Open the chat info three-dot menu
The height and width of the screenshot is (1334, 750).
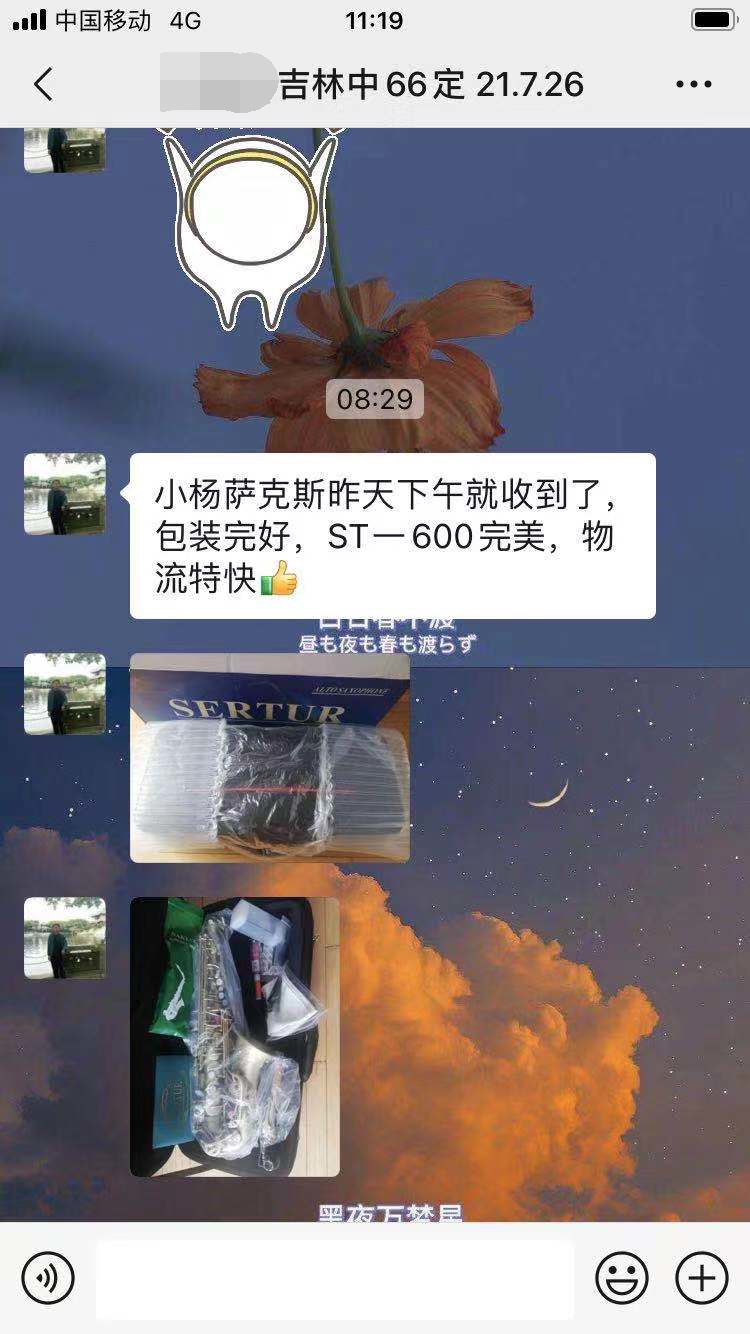click(694, 84)
